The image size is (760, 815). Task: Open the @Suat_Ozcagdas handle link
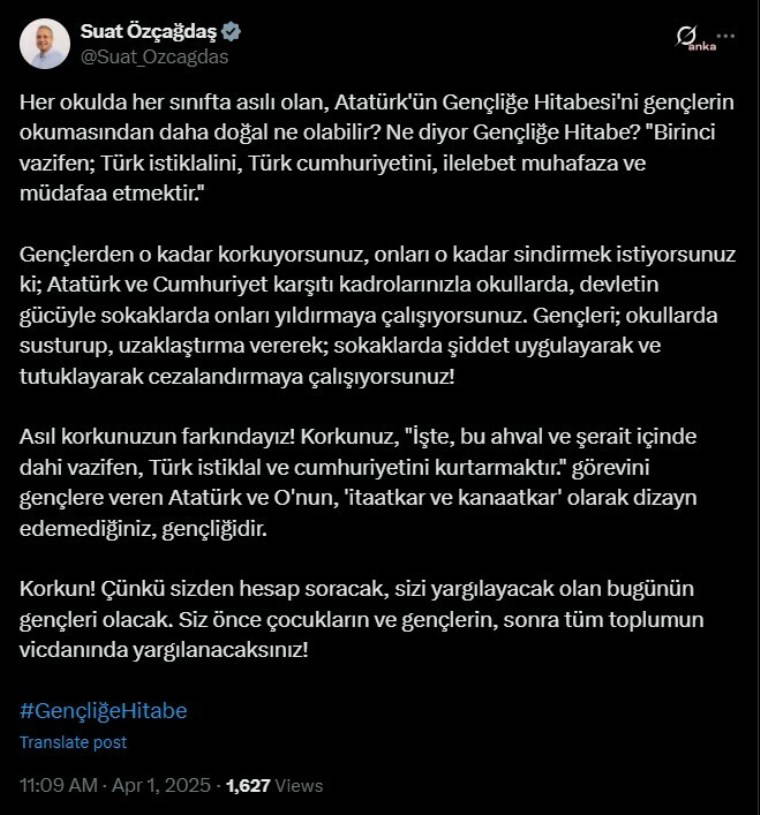(154, 57)
